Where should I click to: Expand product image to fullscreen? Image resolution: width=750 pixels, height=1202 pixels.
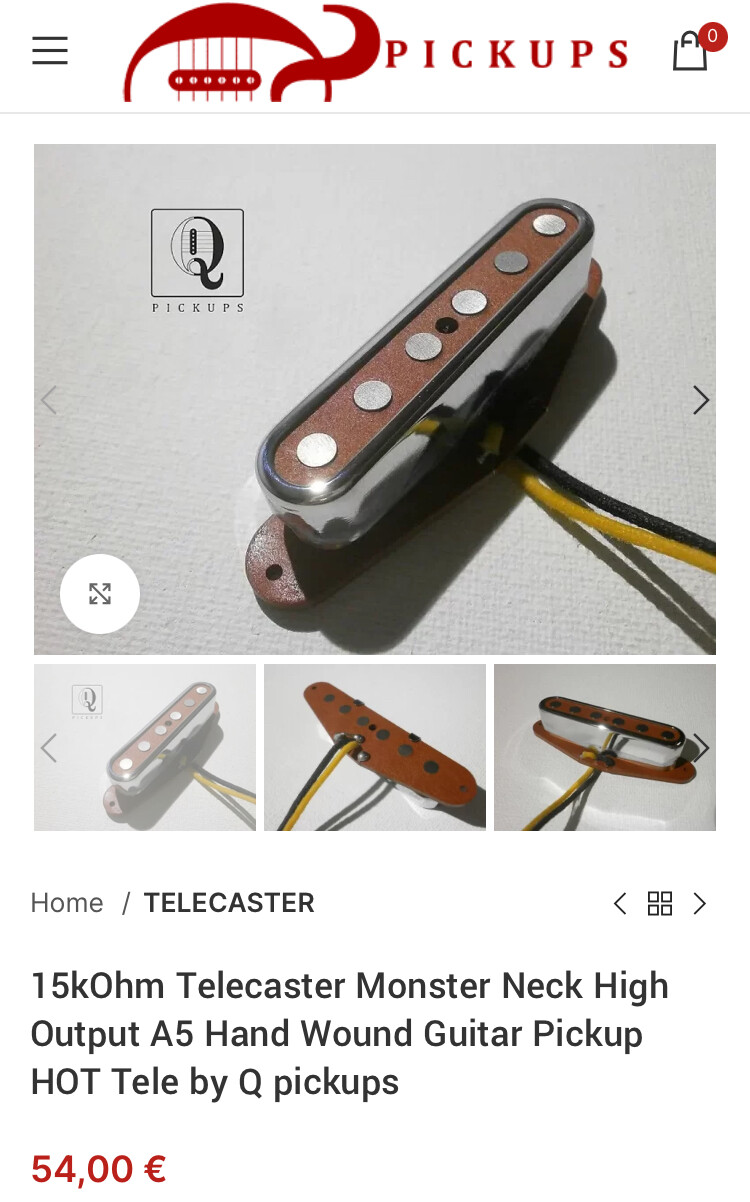(100, 594)
